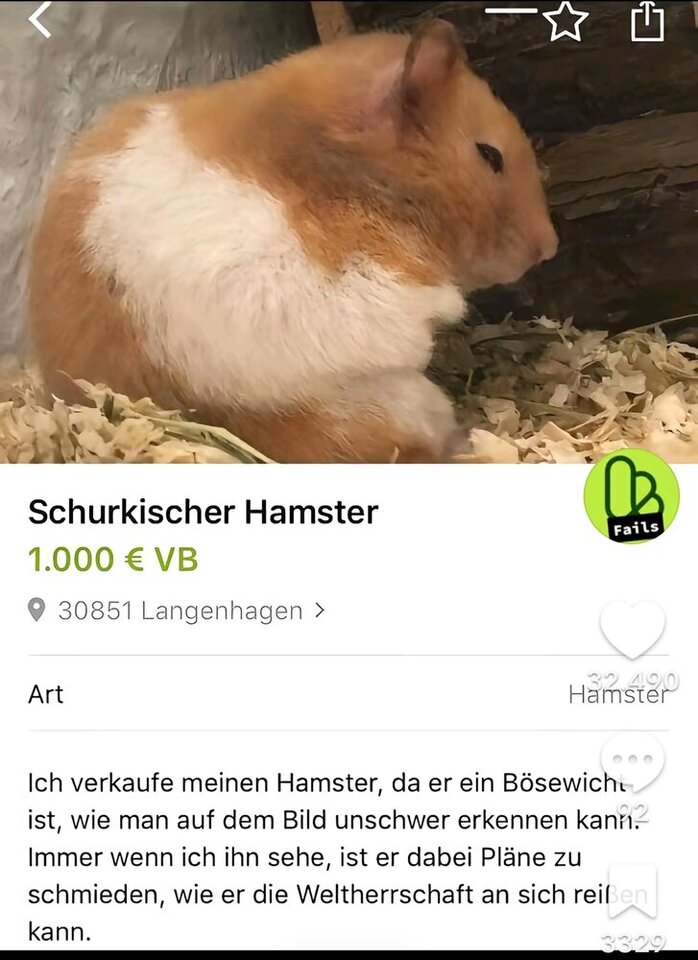Image resolution: width=698 pixels, height=960 pixels.
Task: Like this video with the heart
Action: click(x=632, y=629)
